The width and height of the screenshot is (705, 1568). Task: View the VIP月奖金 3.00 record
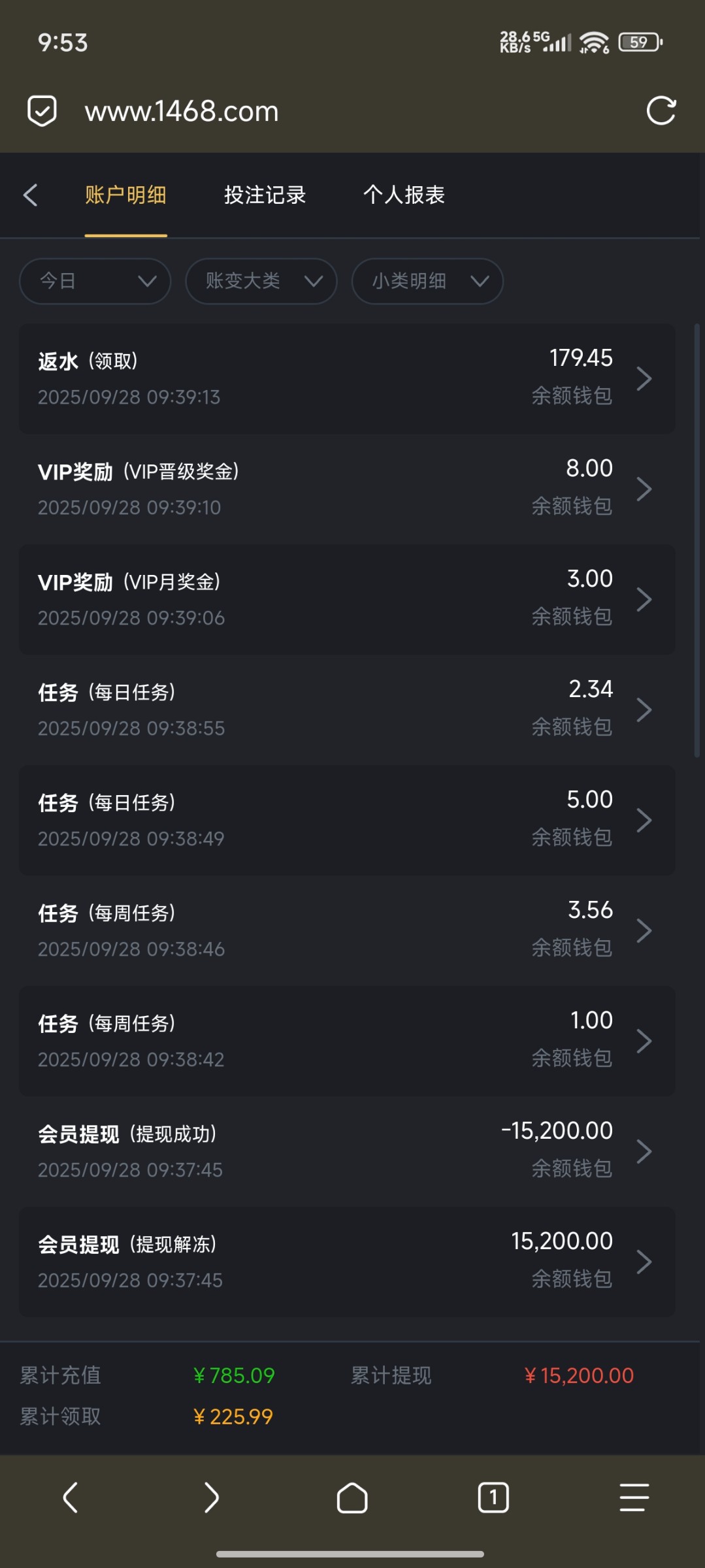pyautogui.click(x=347, y=599)
